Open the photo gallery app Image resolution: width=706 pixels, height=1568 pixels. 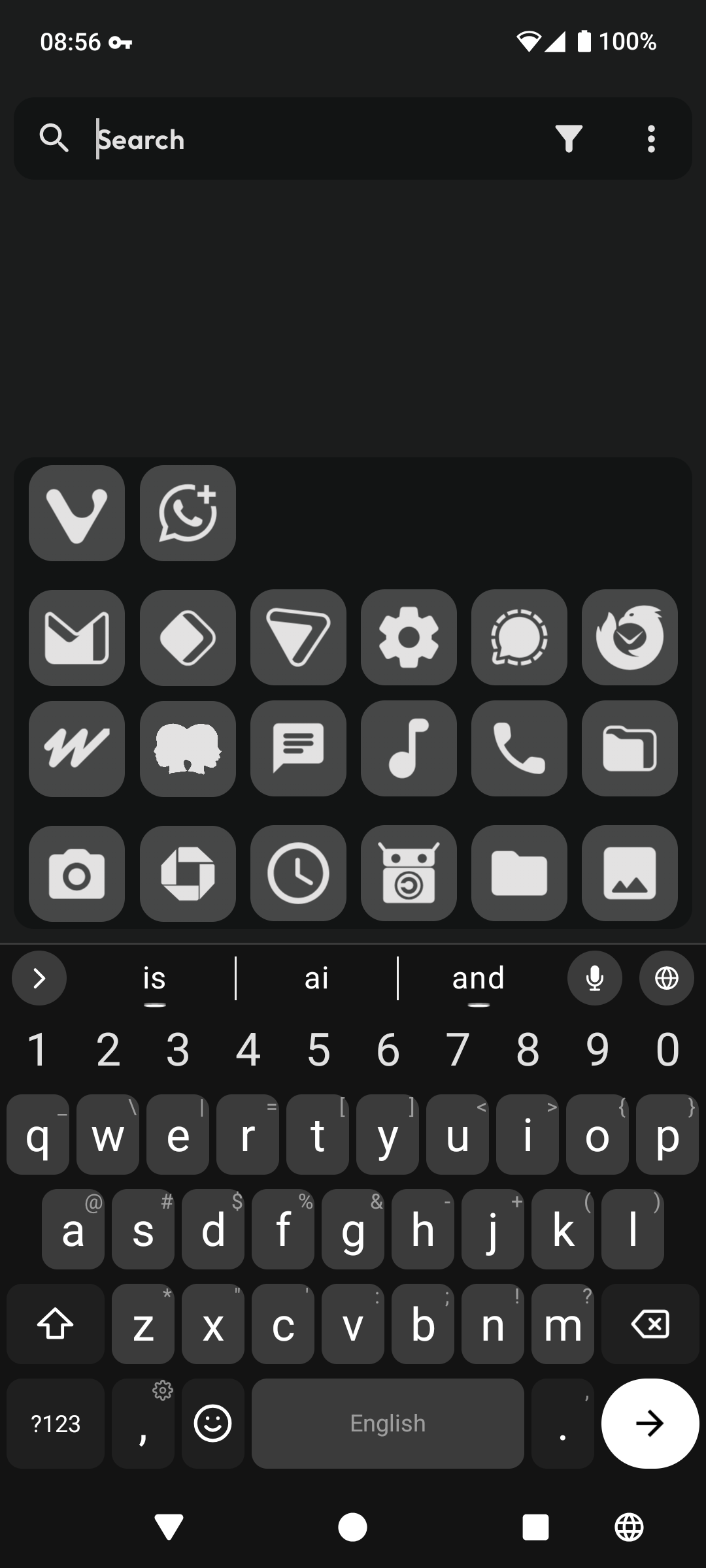[x=630, y=874]
